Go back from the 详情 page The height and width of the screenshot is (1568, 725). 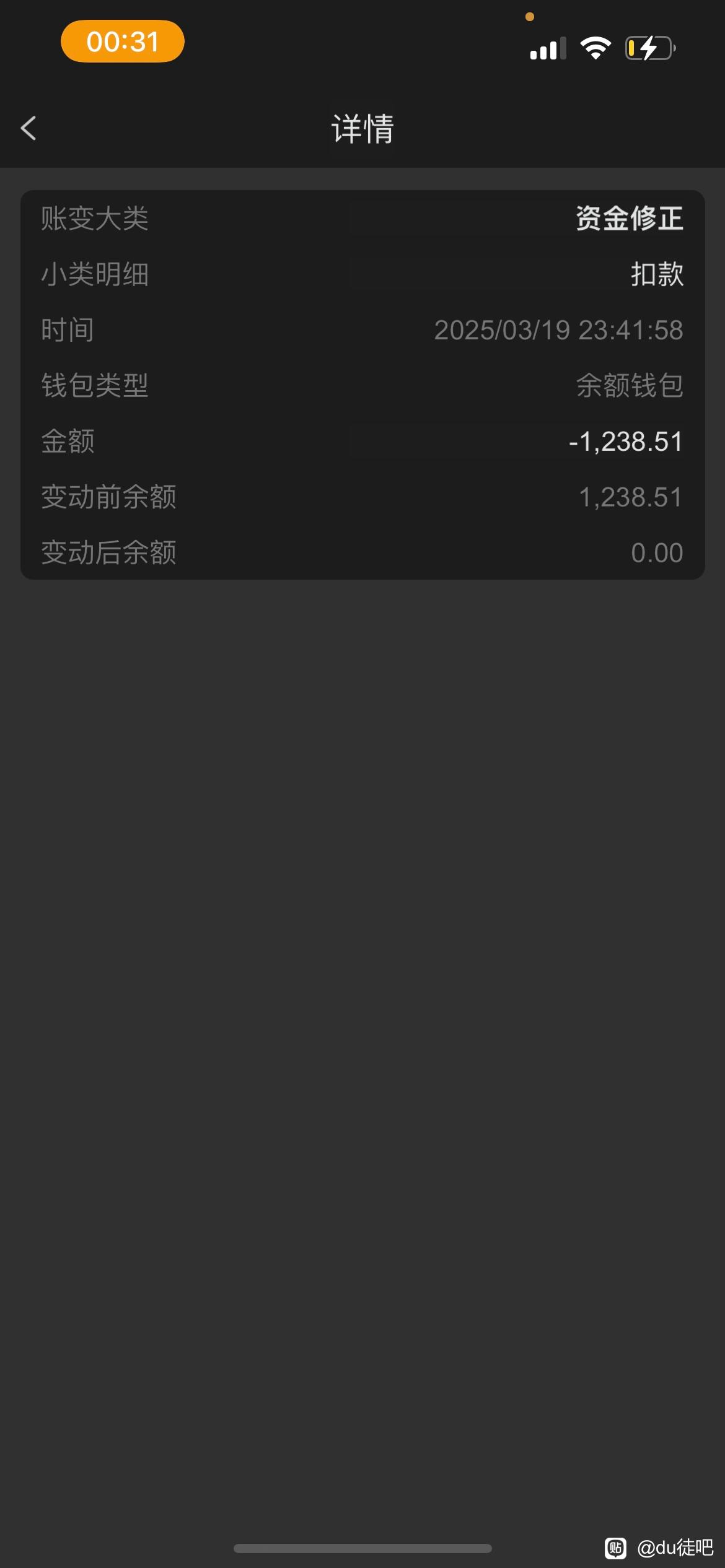click(x=29, y=128)
